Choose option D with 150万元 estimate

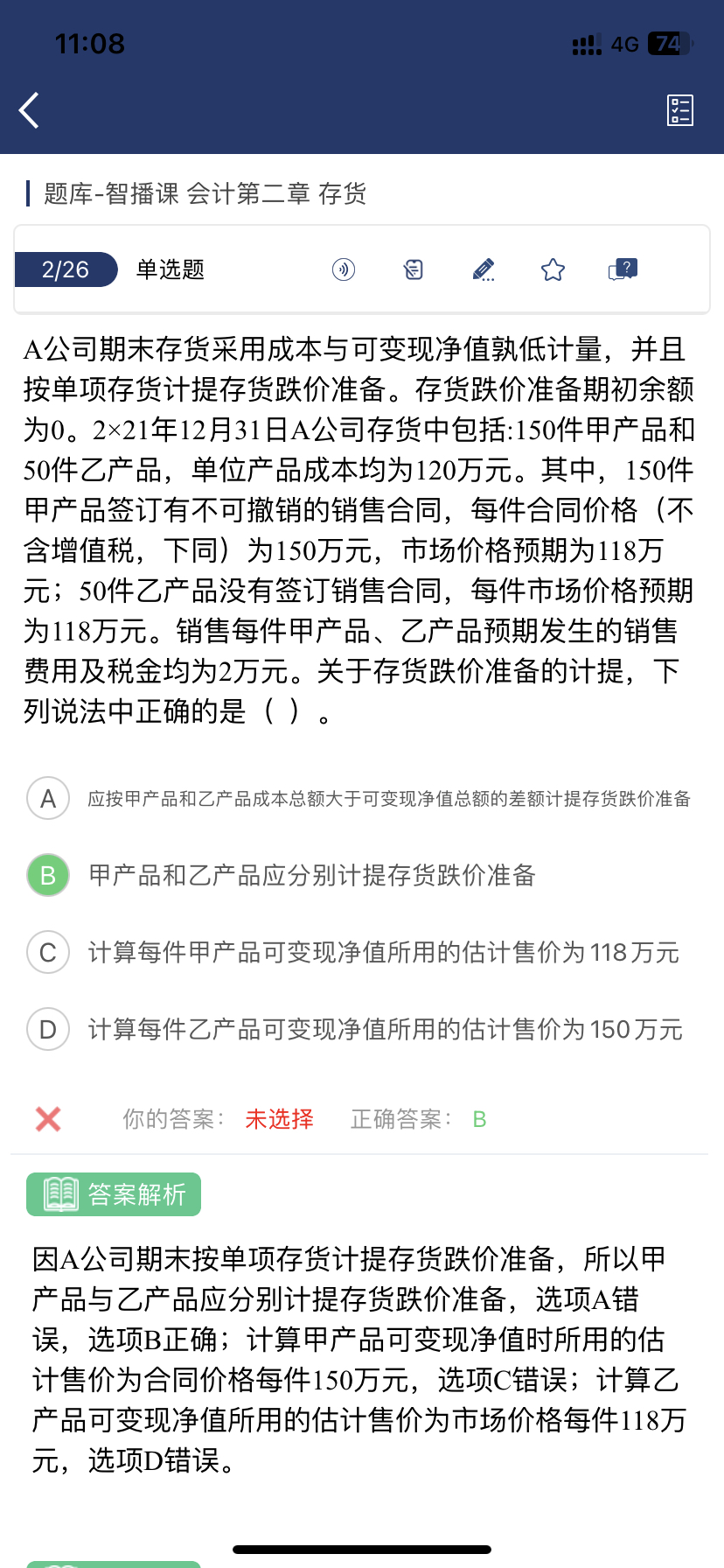48,1029
